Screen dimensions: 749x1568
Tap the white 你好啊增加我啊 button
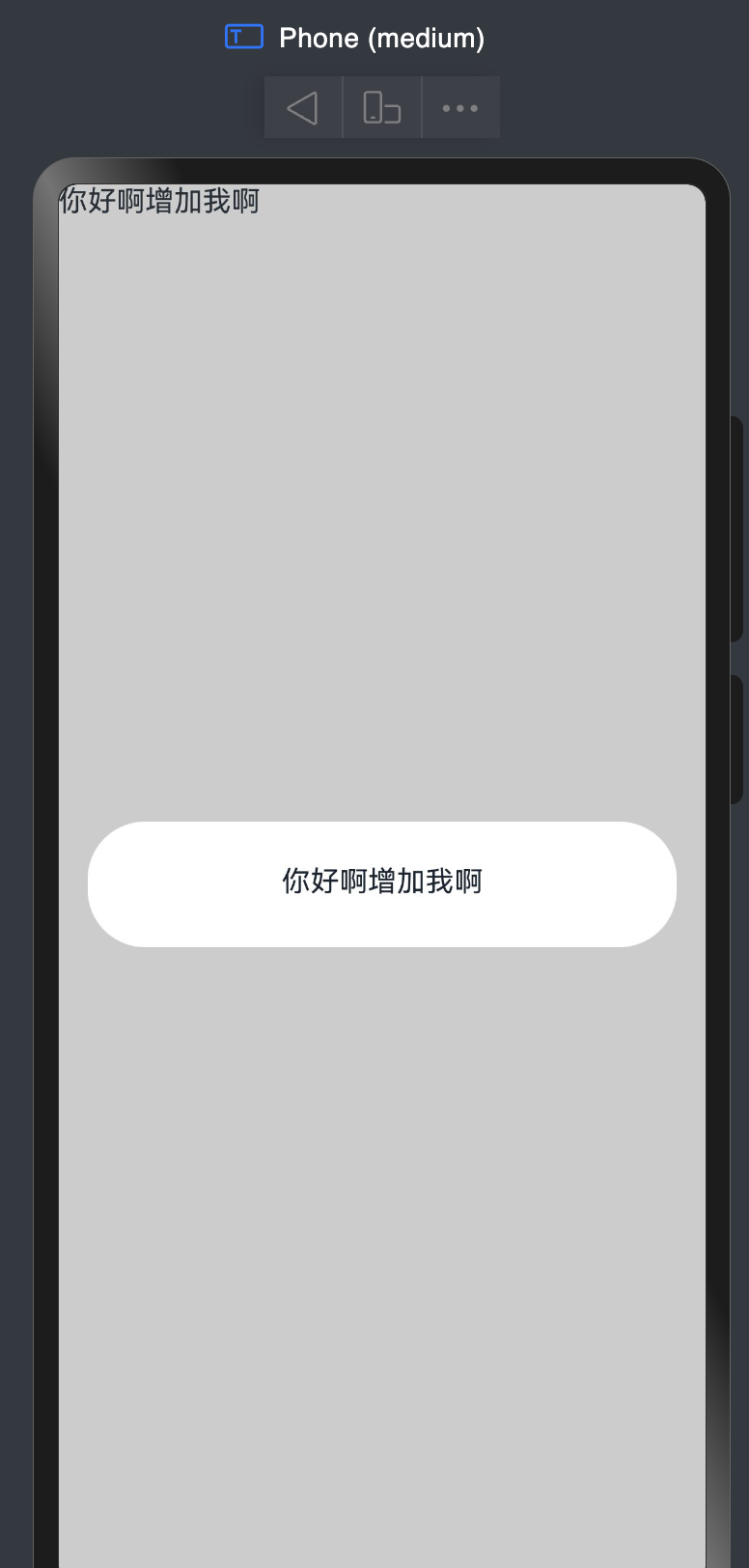(381, 883)
